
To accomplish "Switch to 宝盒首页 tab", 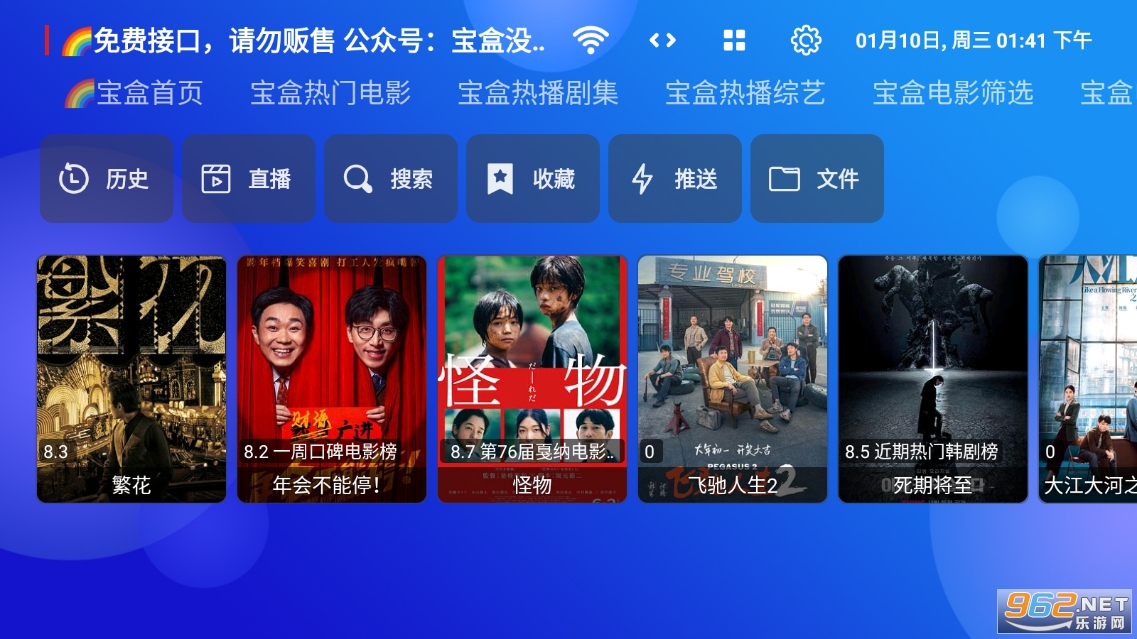I will pyautogui.click(x=133, y=94).
